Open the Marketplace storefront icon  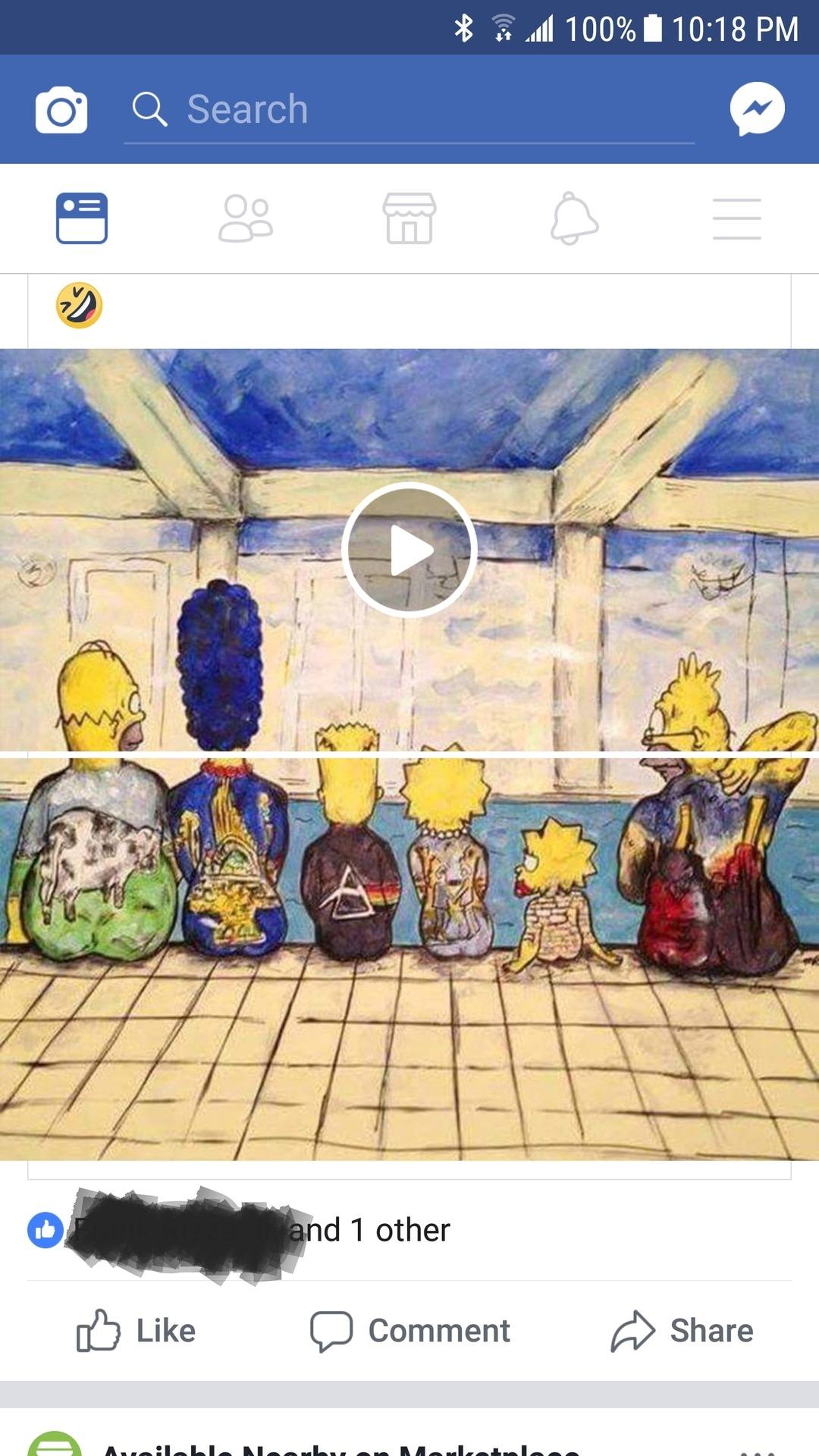(409, 218)
